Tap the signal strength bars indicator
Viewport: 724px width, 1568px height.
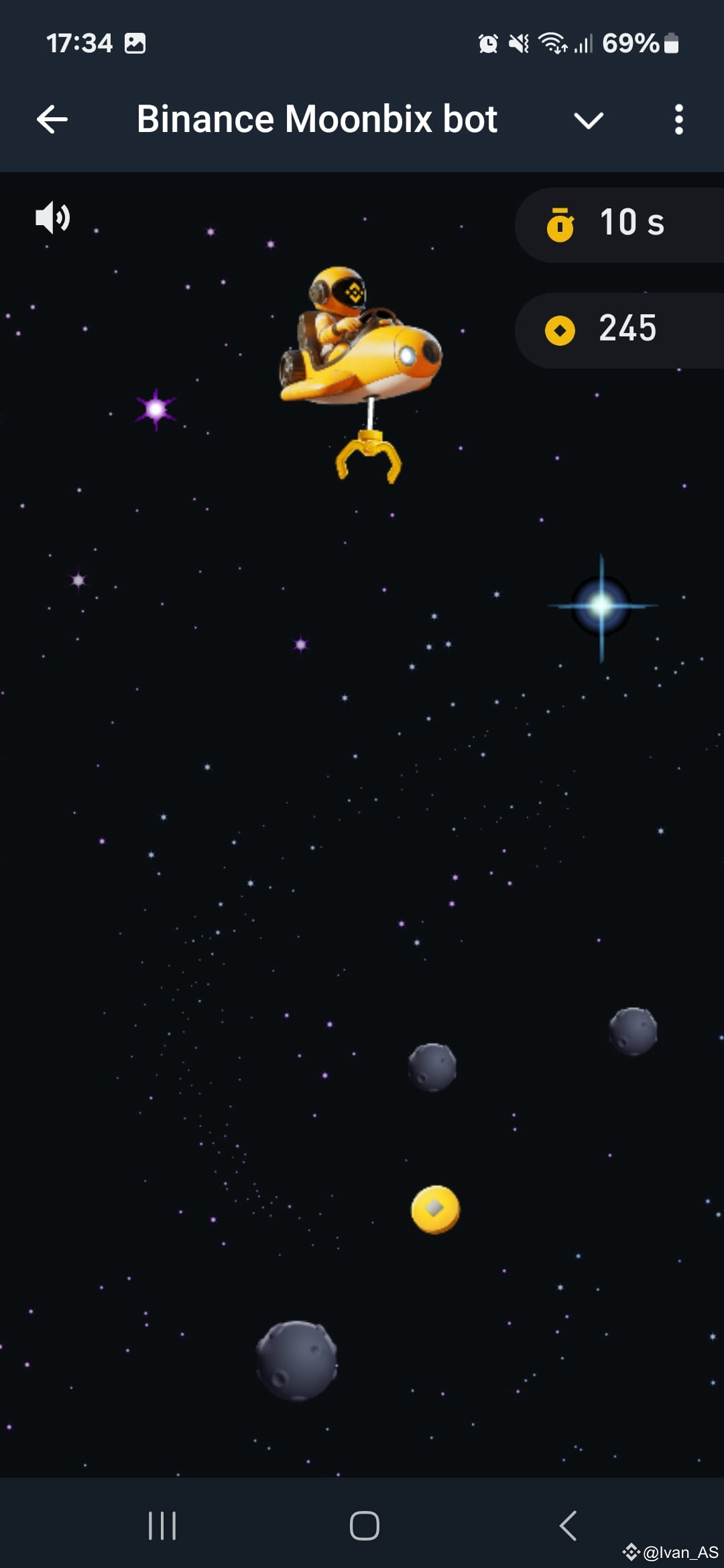pyautogui.click(x=585, y=43)
